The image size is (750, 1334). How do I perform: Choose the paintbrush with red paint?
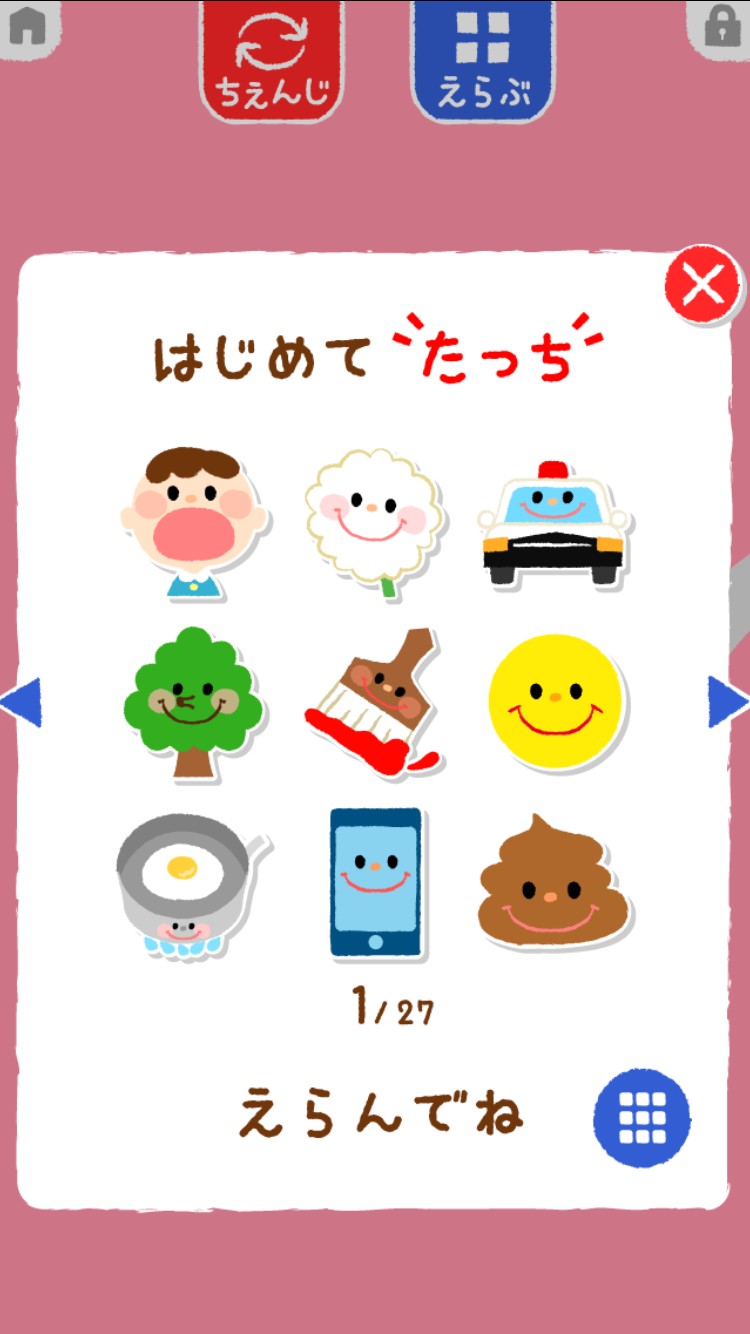(x=372, y=700)
